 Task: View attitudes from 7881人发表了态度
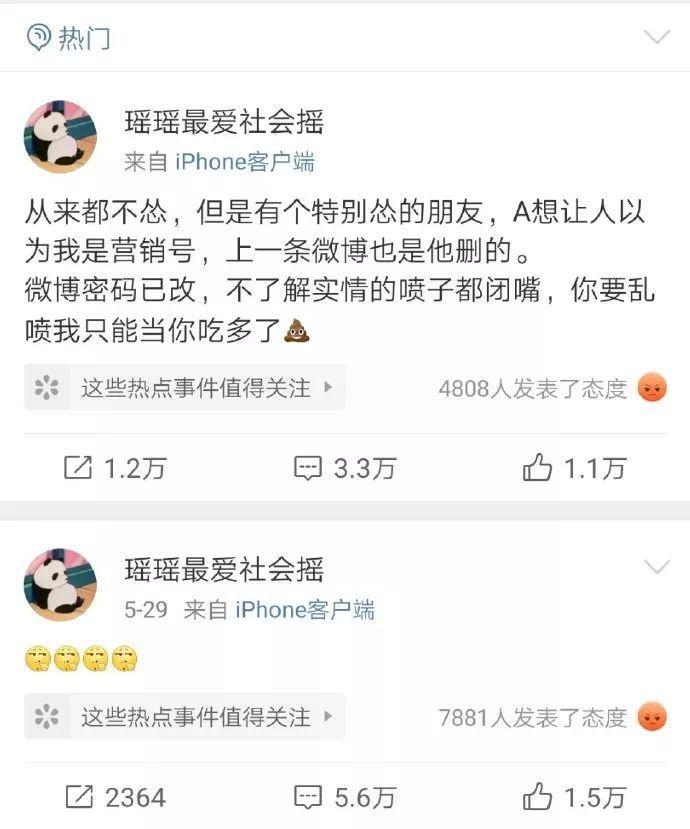(x=552, y=717)
